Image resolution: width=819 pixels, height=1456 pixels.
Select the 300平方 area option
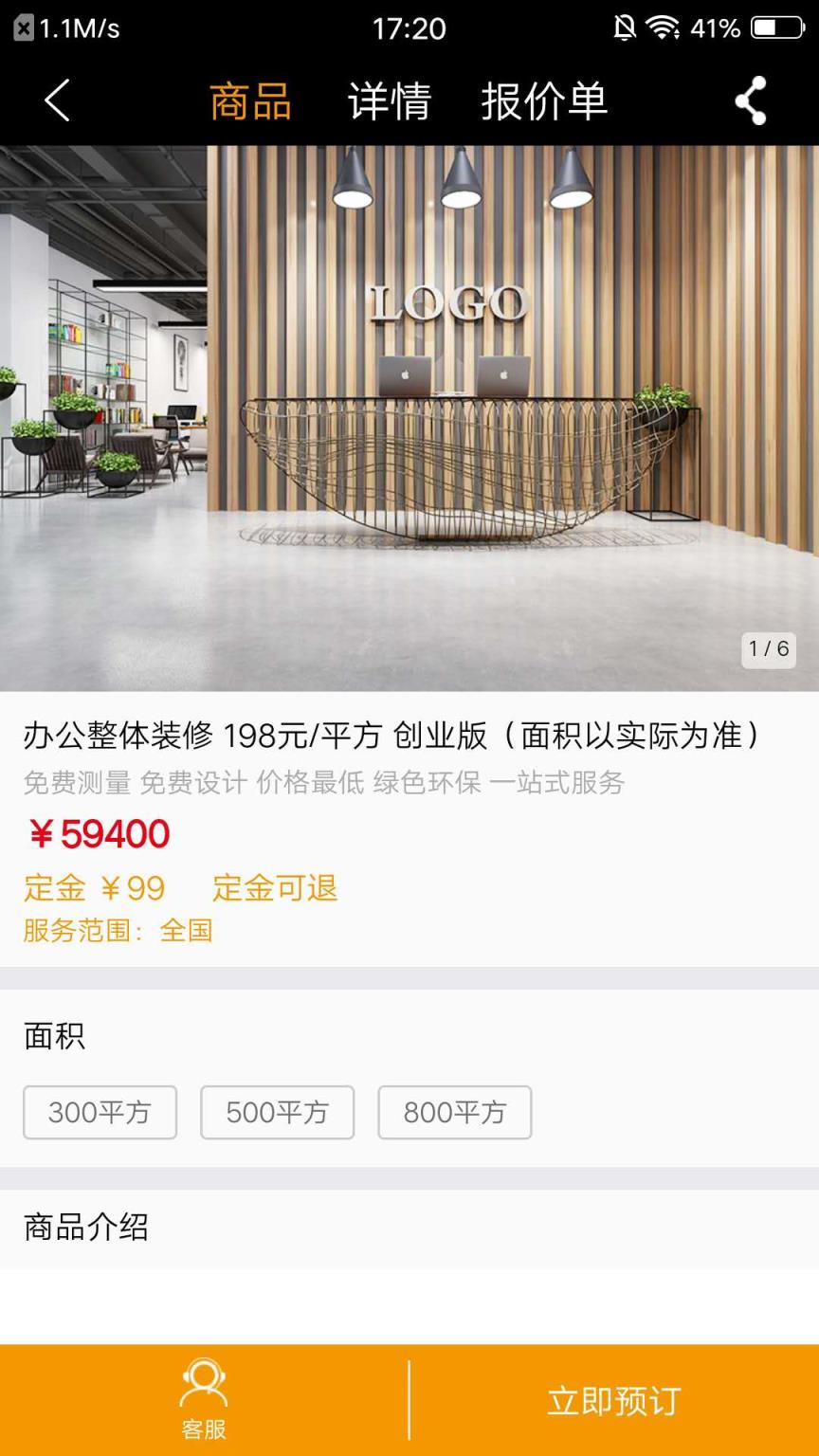99,1112
